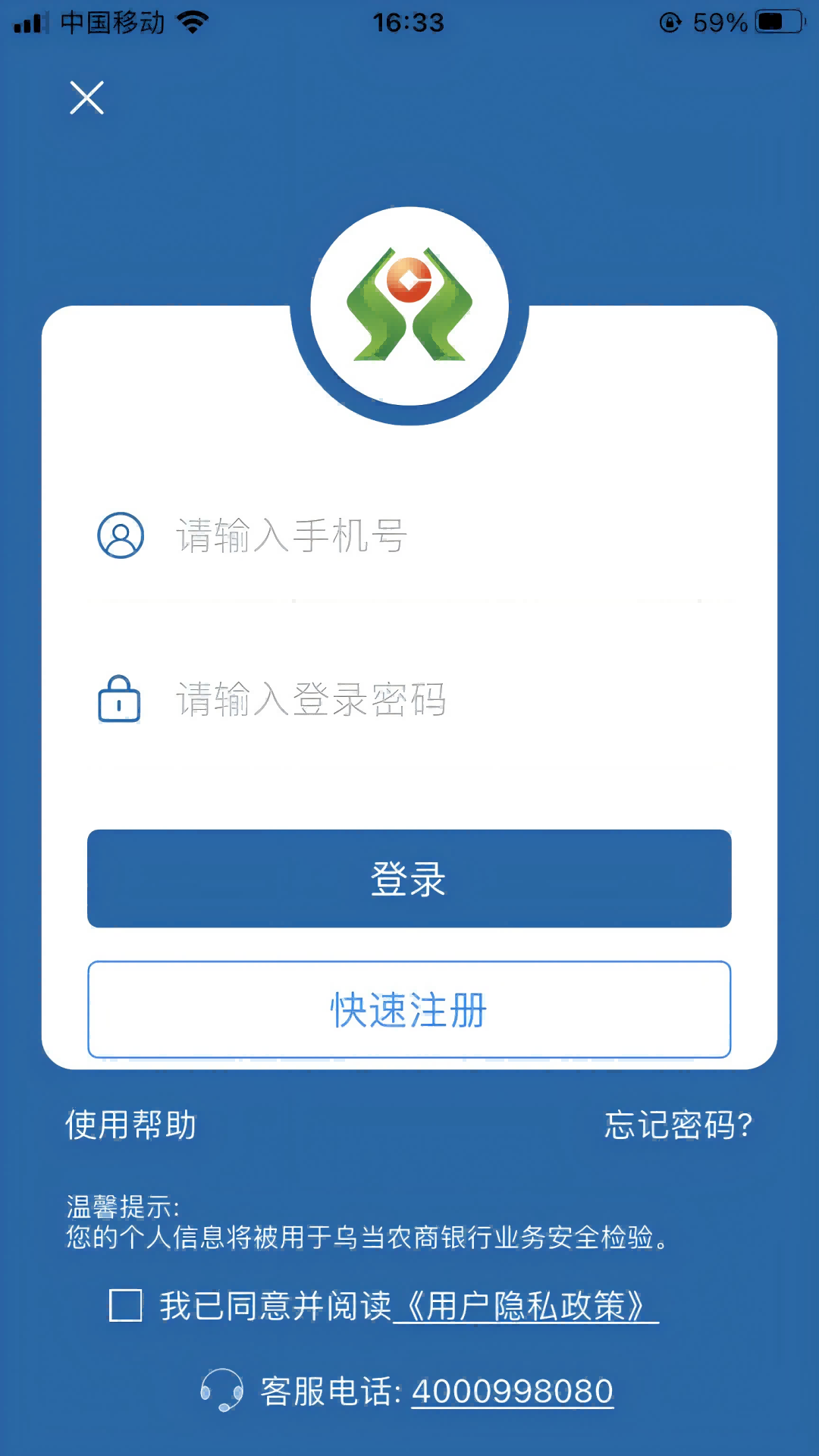This screenshot has height=1456, width=819.
Task: Open the 用户隐私政策 privacy policy link
Action: point(526,1306)
